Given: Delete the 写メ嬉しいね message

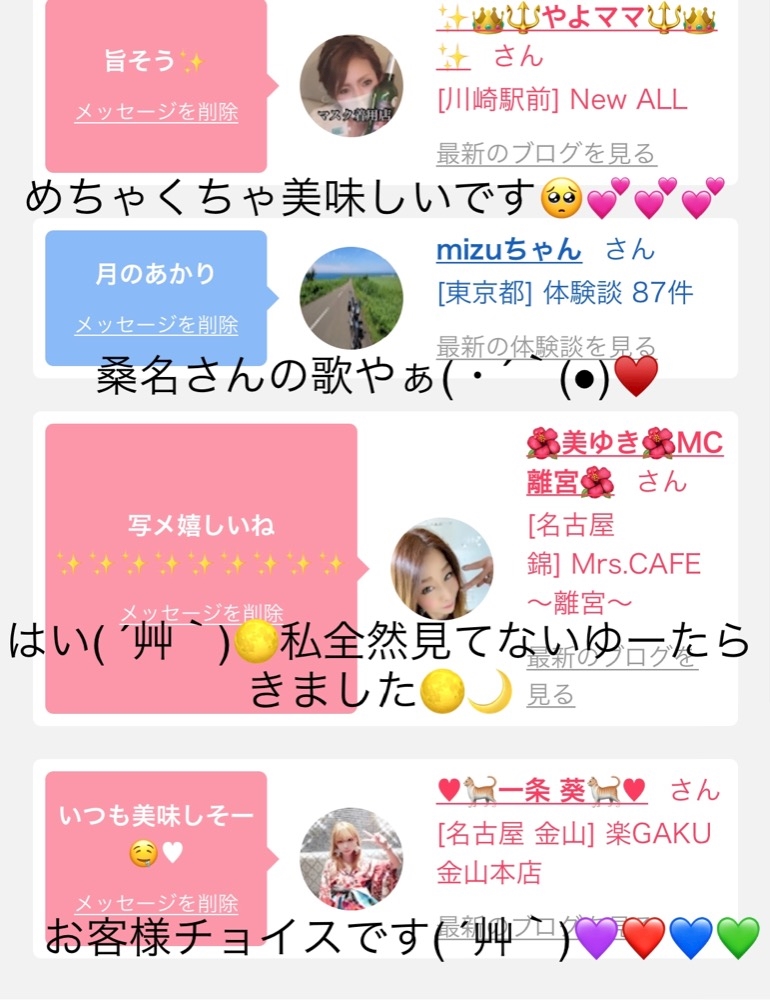Looking at the screenshot, I should [x=202, y=614].
